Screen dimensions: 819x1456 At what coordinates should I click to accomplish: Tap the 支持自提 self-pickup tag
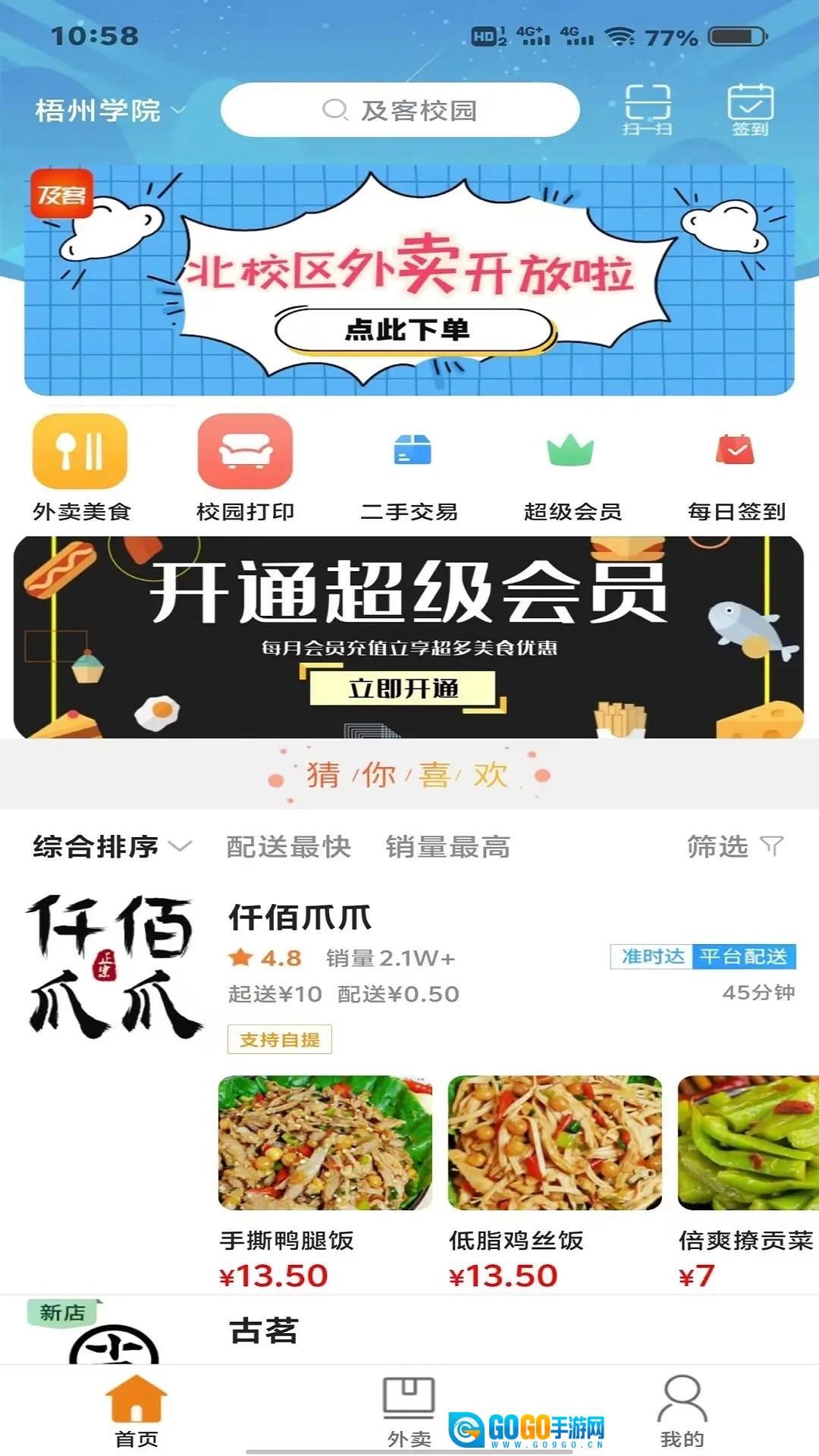pos(282,1041)
